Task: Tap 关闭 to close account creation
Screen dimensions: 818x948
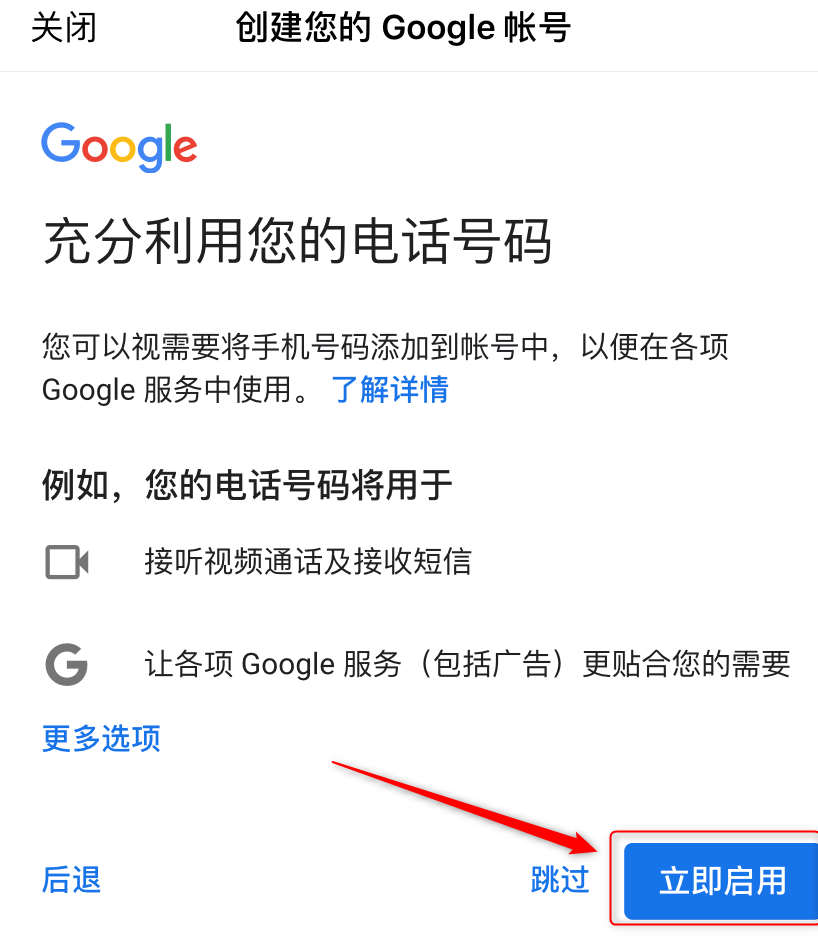Action: pos(64,28)
